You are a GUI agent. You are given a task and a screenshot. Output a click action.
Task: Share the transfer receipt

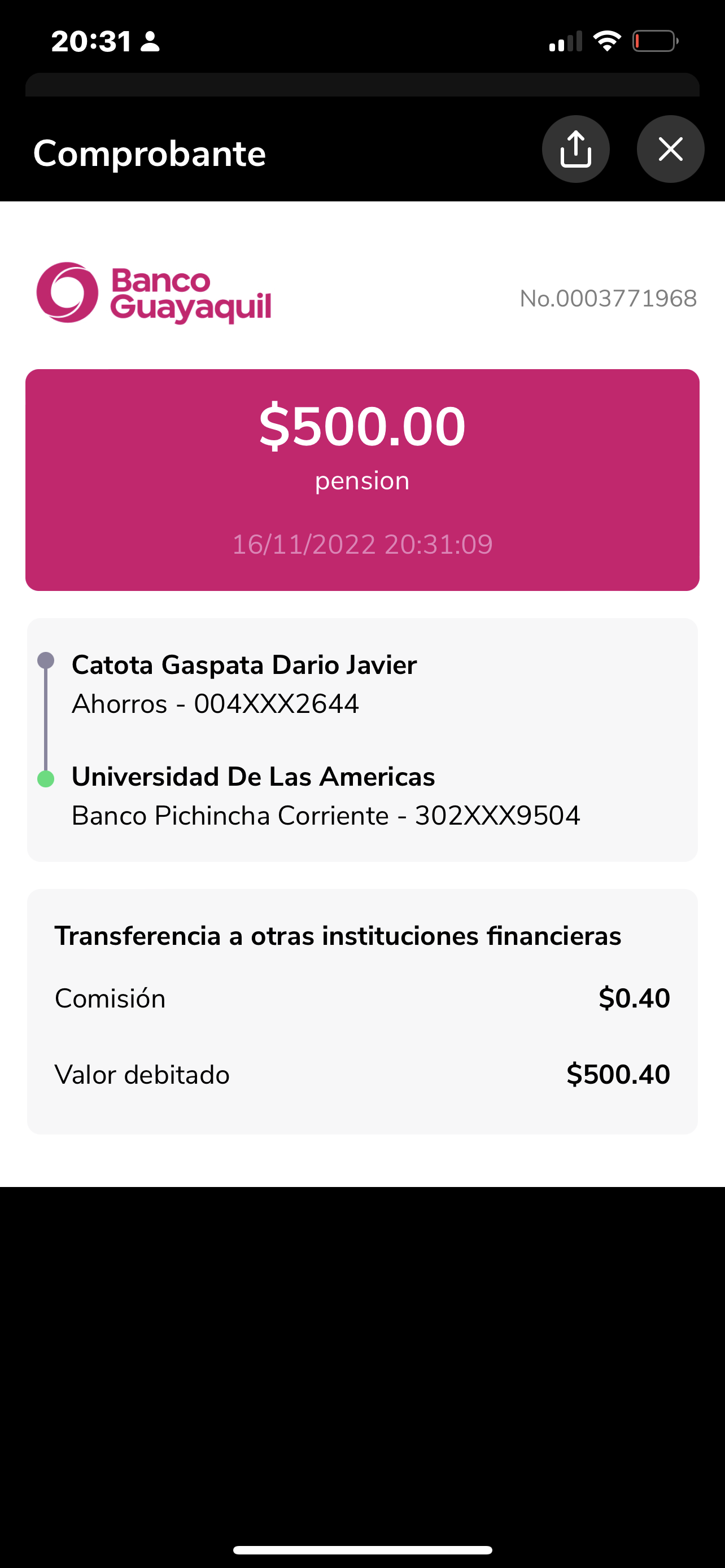[575, 149]
